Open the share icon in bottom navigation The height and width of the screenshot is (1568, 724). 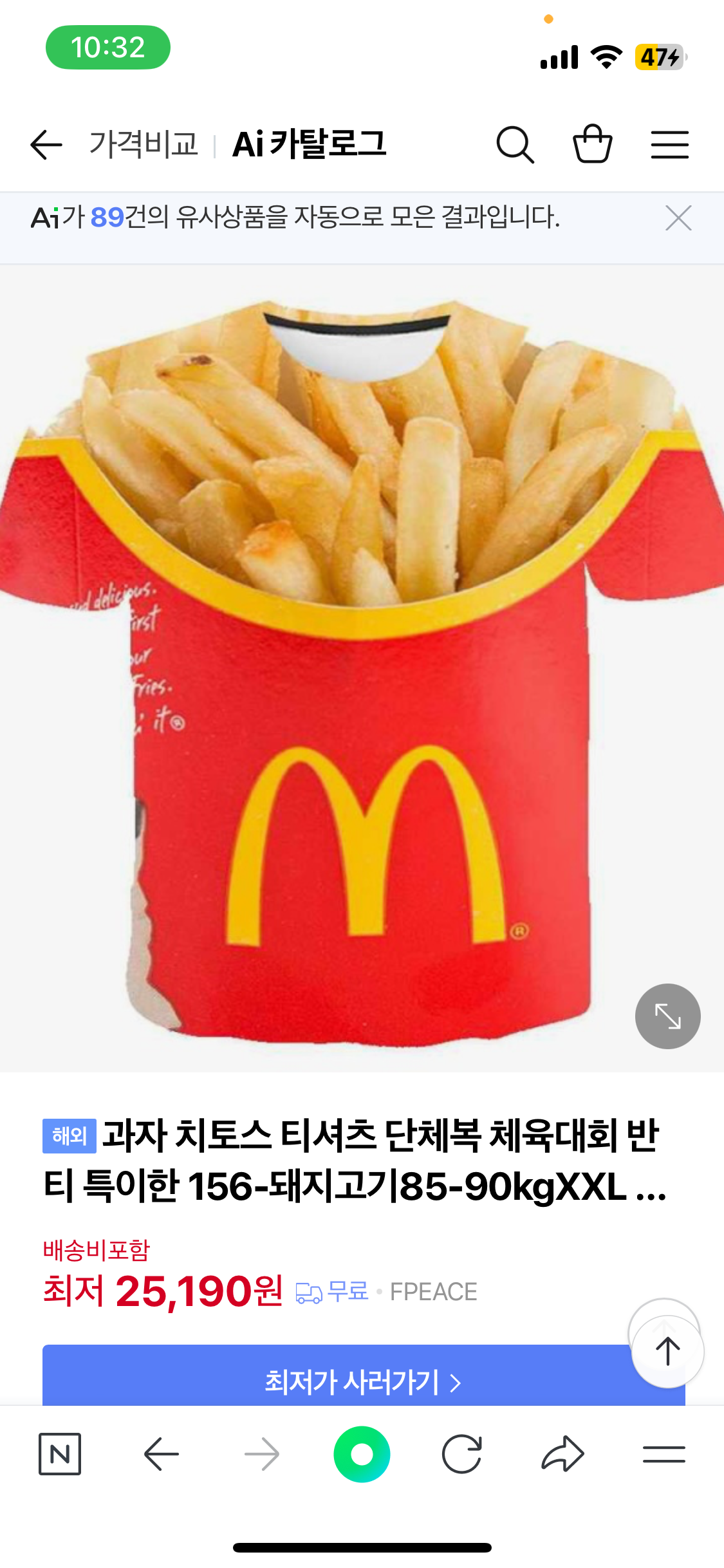click(x=562, y=1451)
